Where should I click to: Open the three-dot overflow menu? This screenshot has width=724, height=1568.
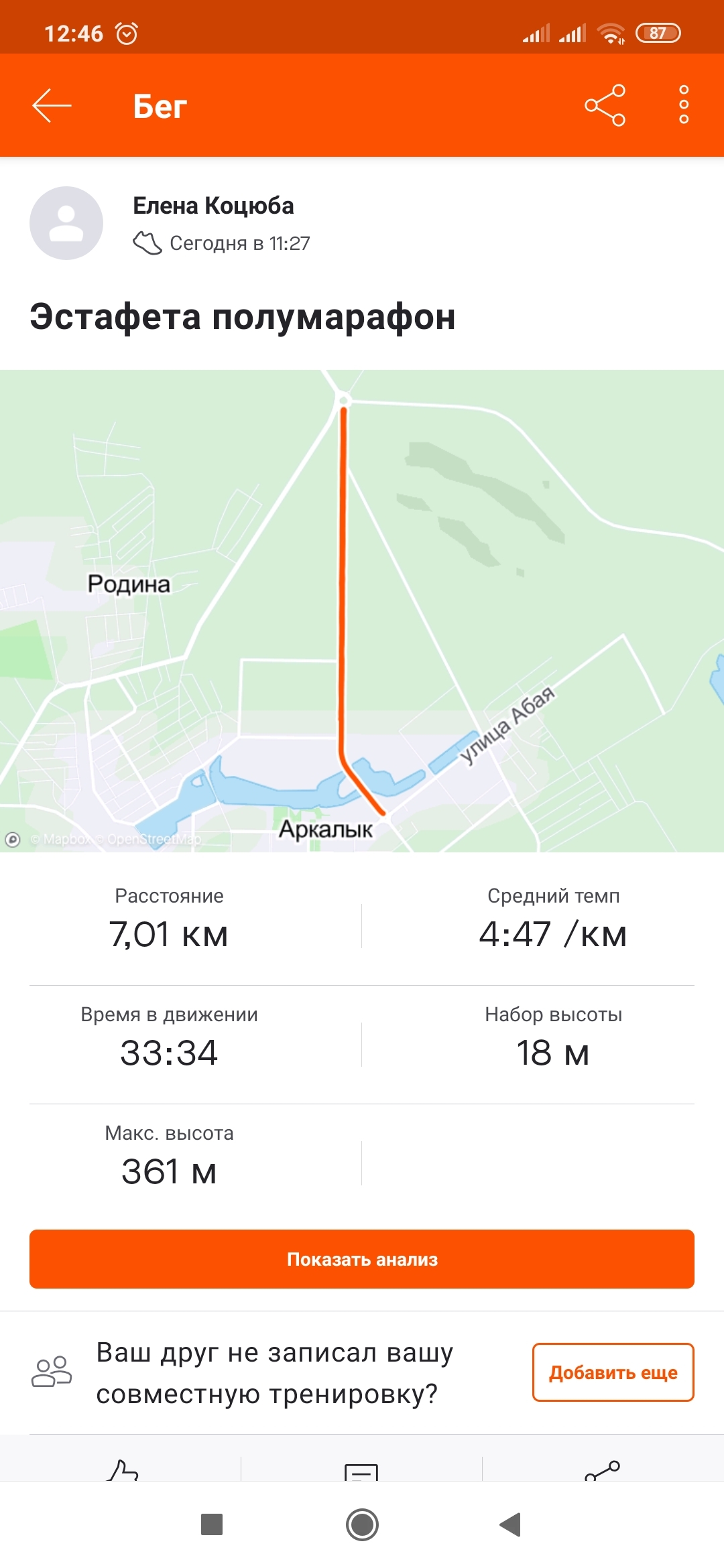click(684, 105)
